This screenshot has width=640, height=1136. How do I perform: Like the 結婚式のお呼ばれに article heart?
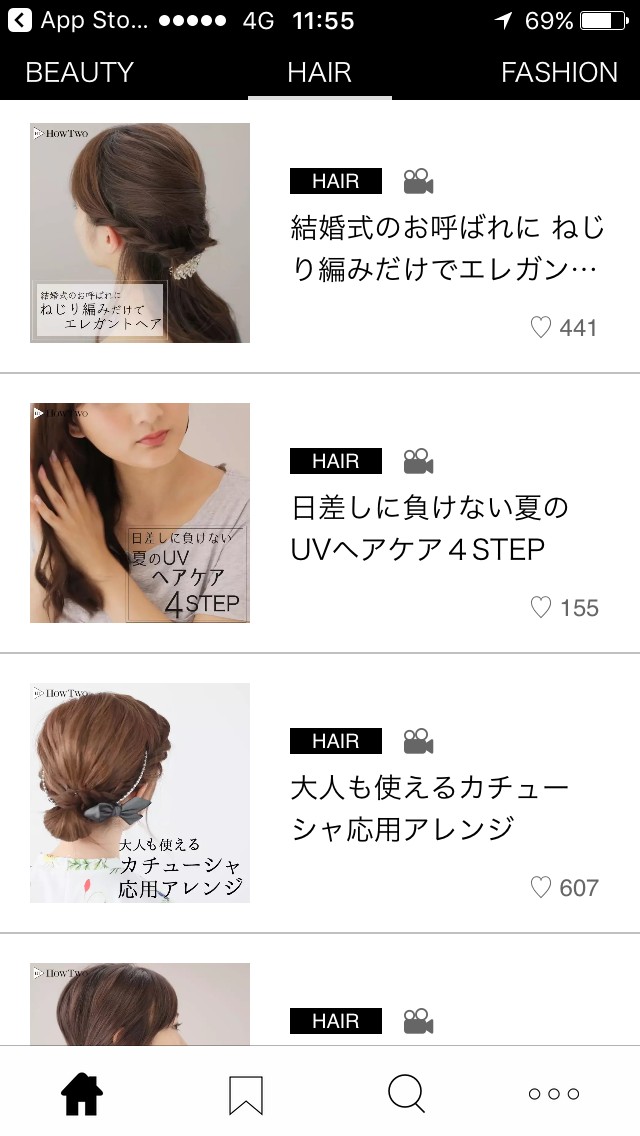[541, 327]
